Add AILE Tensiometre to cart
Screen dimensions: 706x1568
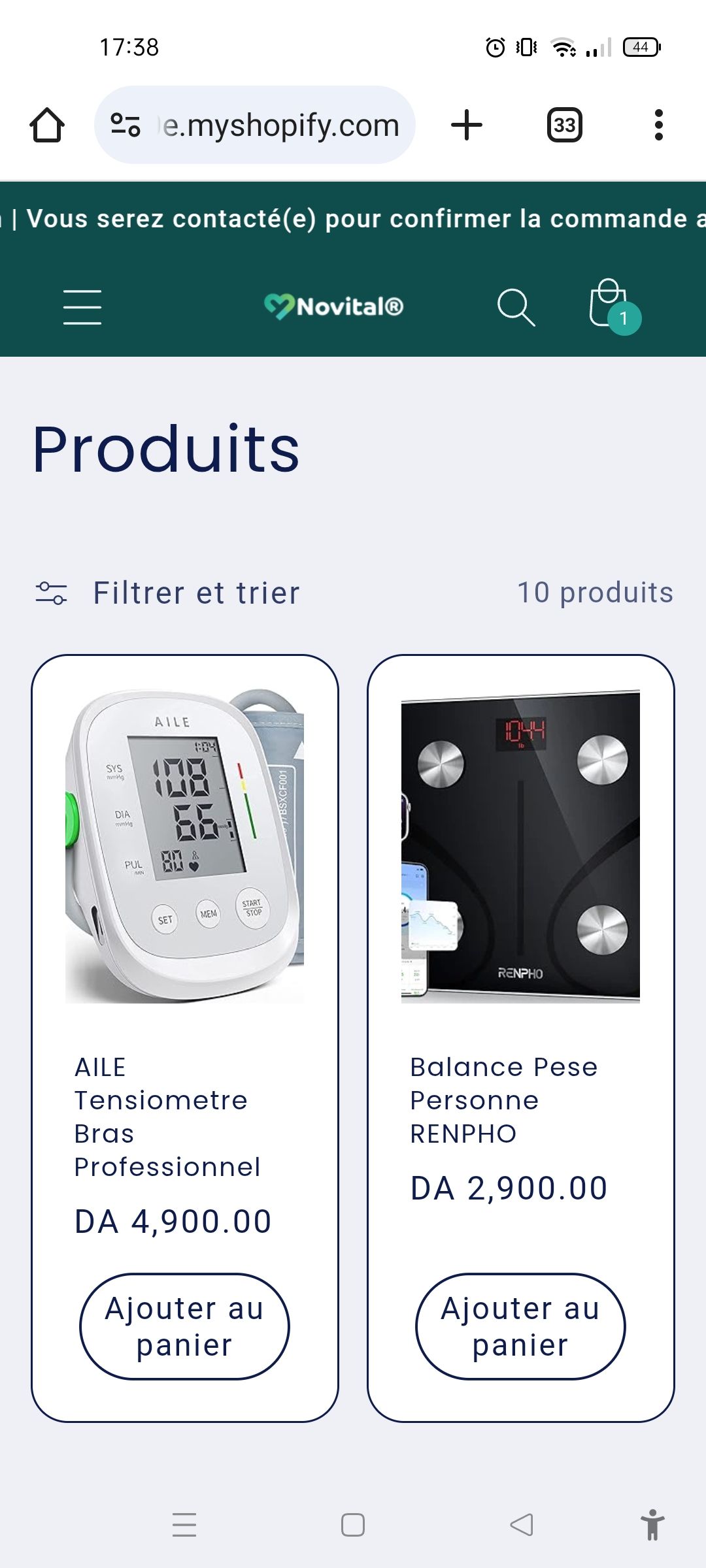click(x=184, y=1326)
